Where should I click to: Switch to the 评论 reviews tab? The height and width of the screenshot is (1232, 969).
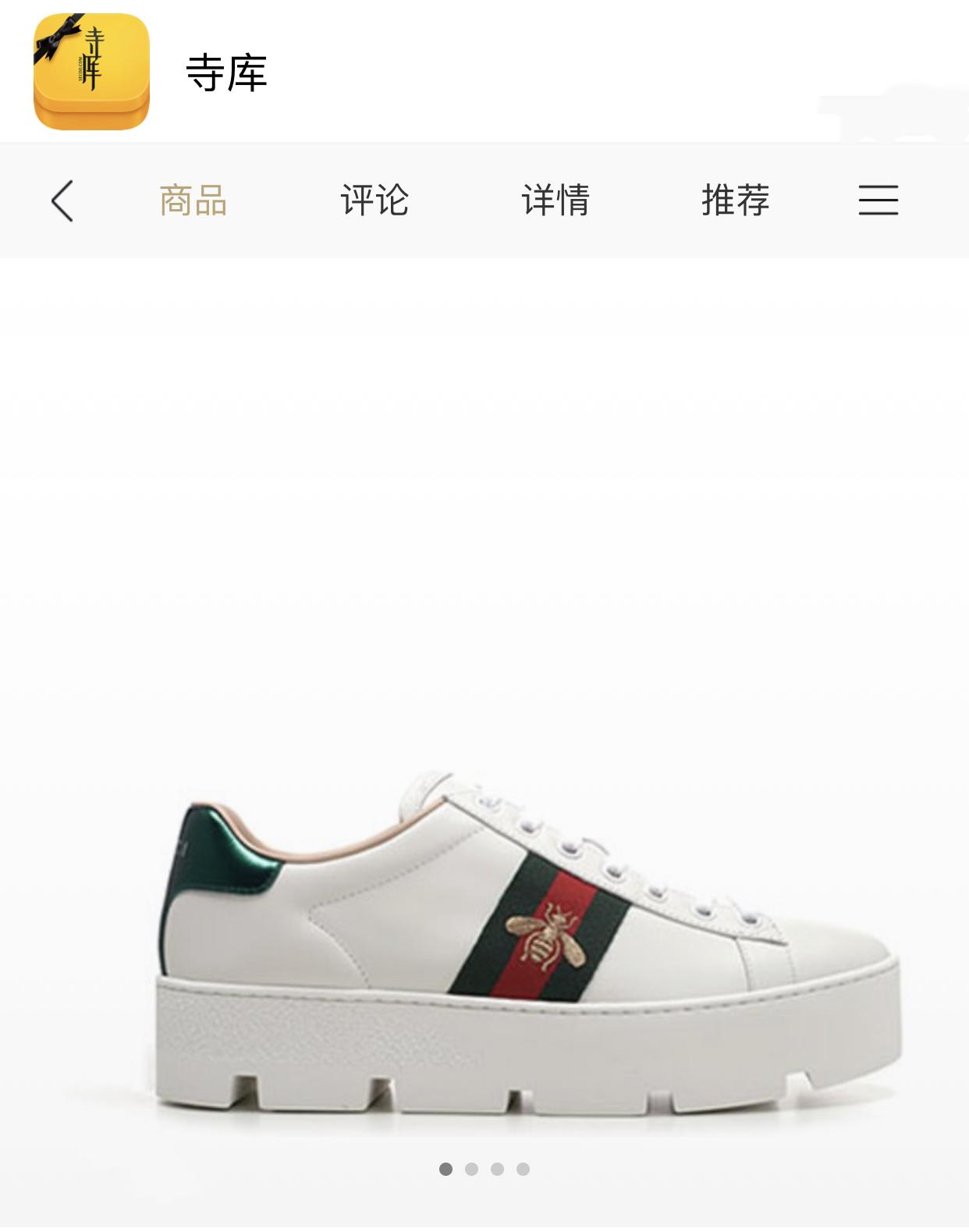click(x=374, y=201)
